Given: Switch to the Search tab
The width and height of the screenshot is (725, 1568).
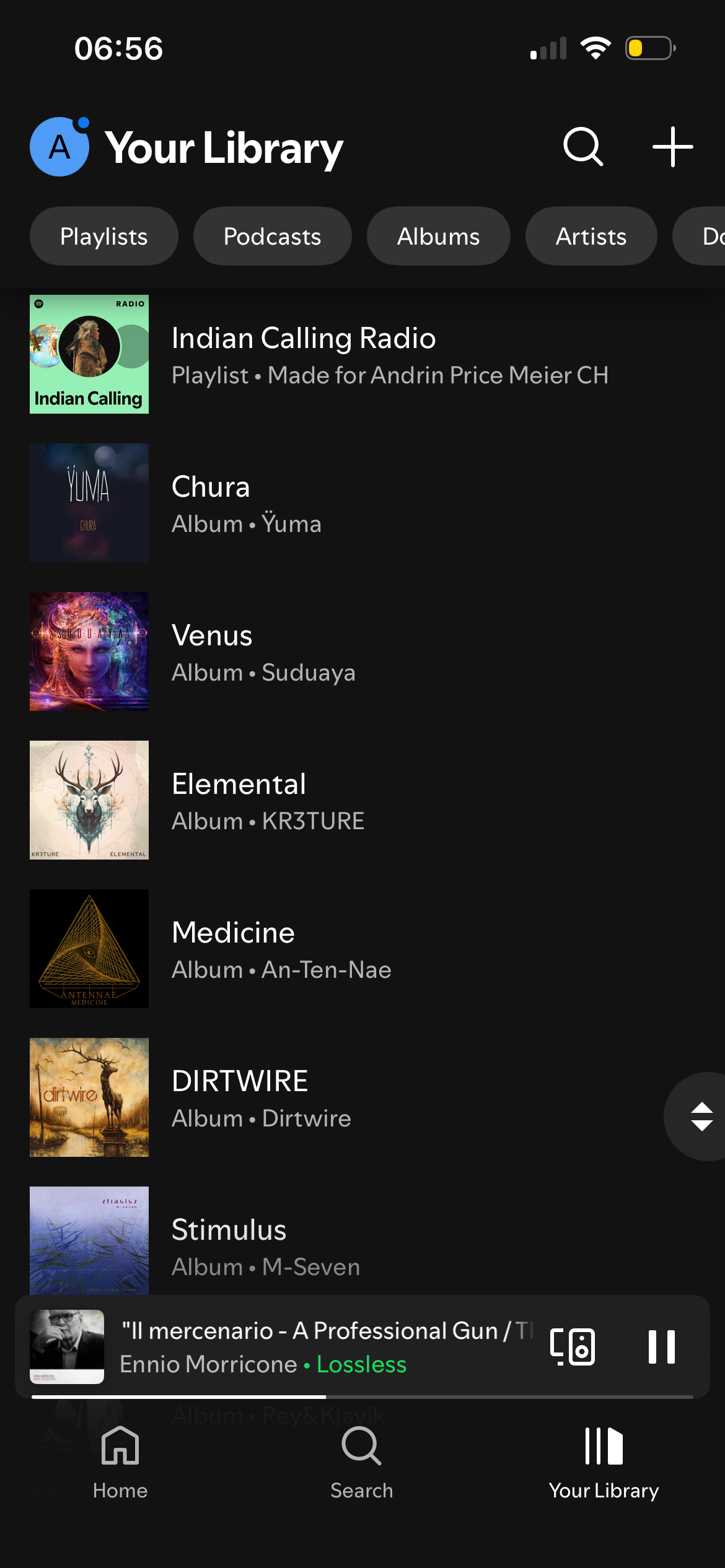Looking at the screenshot, I should click(x=362, y=1463).
